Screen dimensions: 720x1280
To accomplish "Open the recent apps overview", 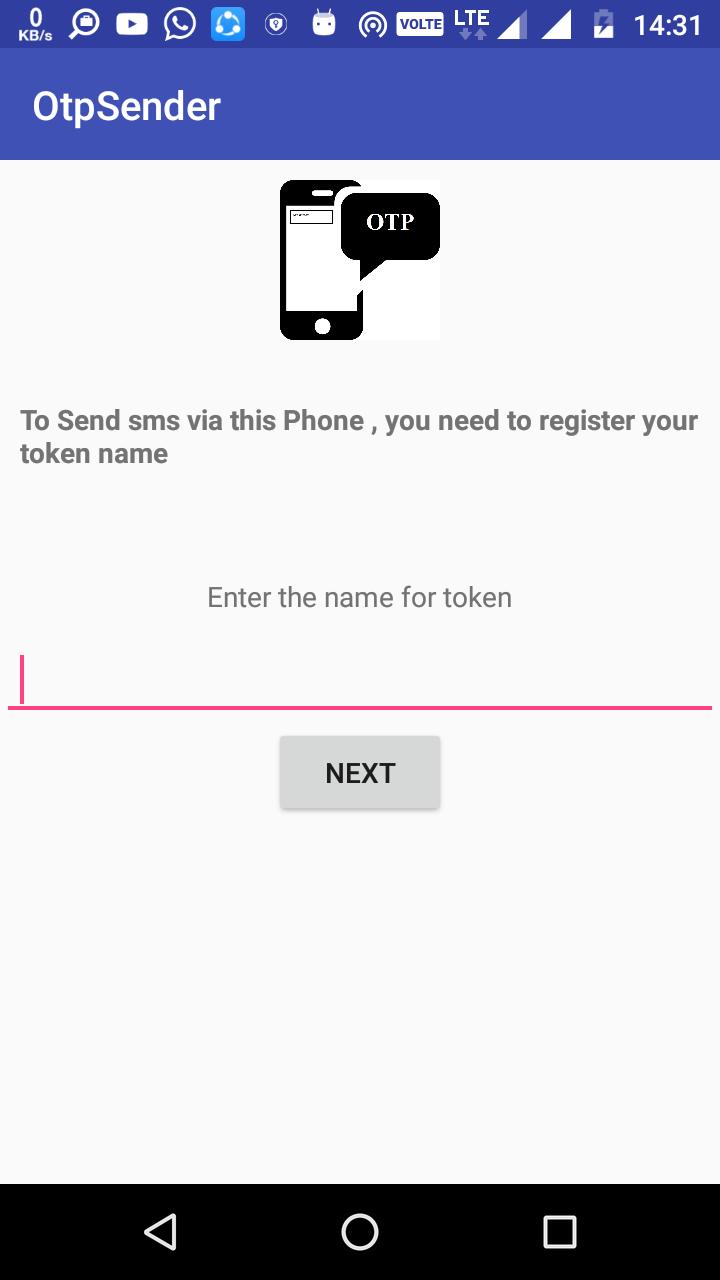I will coord(560,1232).
